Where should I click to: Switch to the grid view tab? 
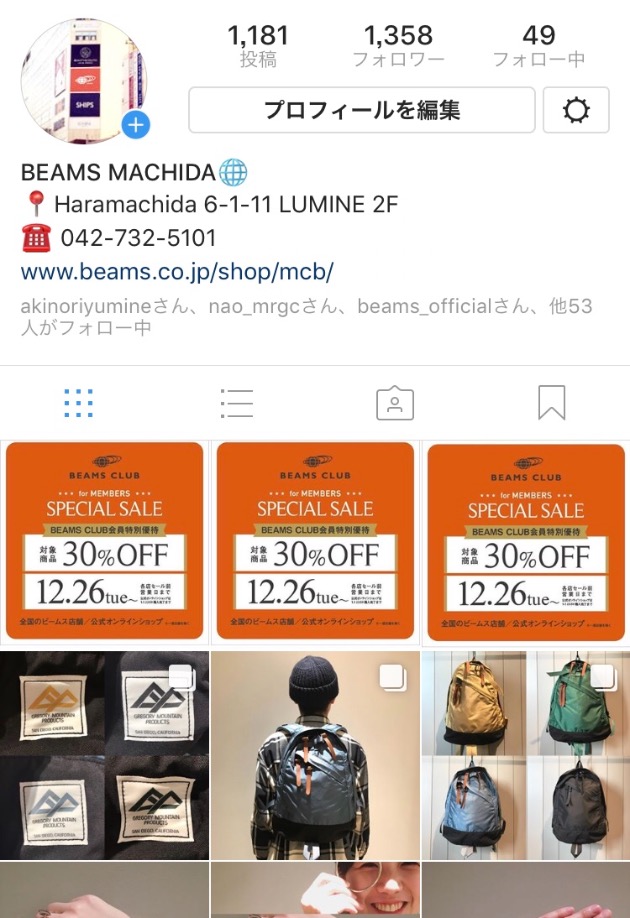[x=78, y=403]
